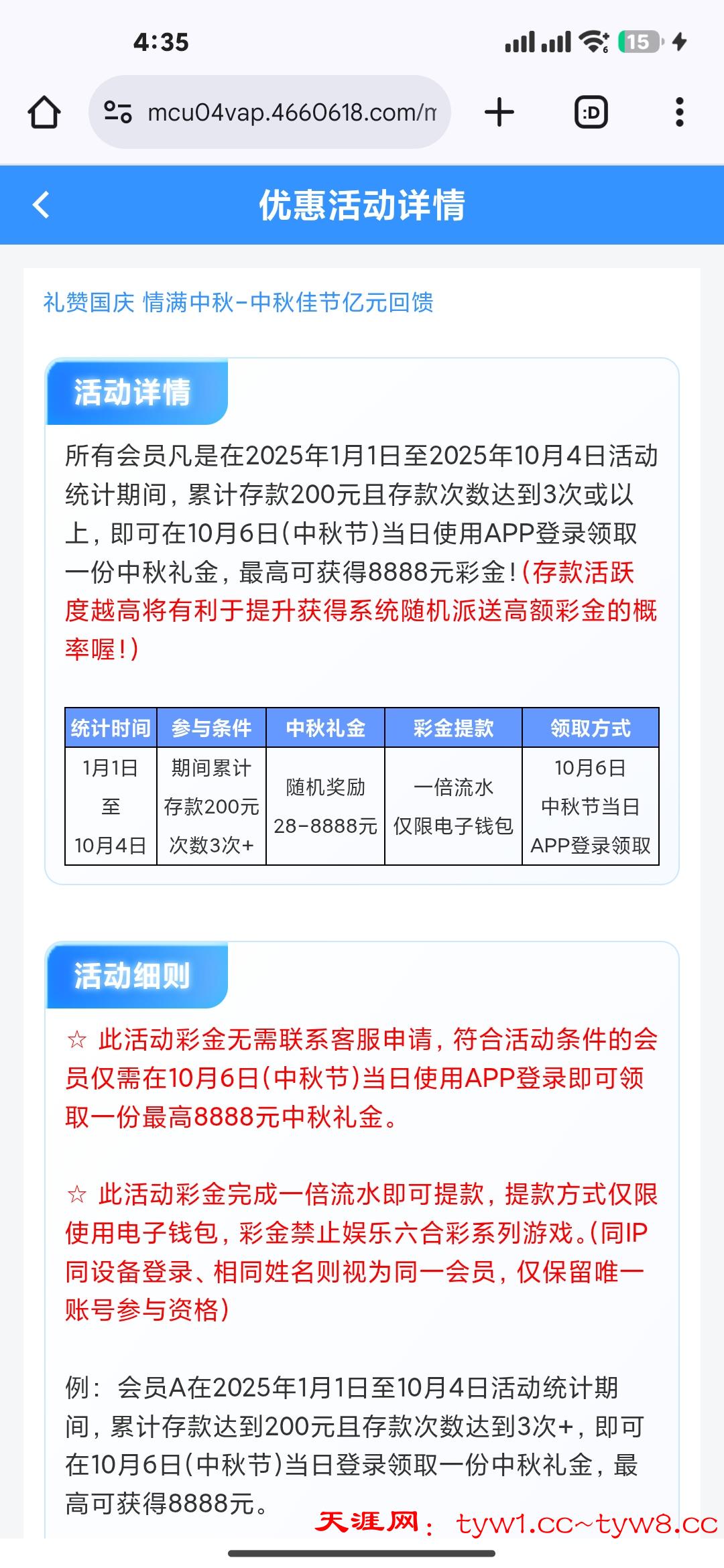Open the browser tab switcher
The image size is (724, 1568).
pyautogui.click(x=591, y=112)
